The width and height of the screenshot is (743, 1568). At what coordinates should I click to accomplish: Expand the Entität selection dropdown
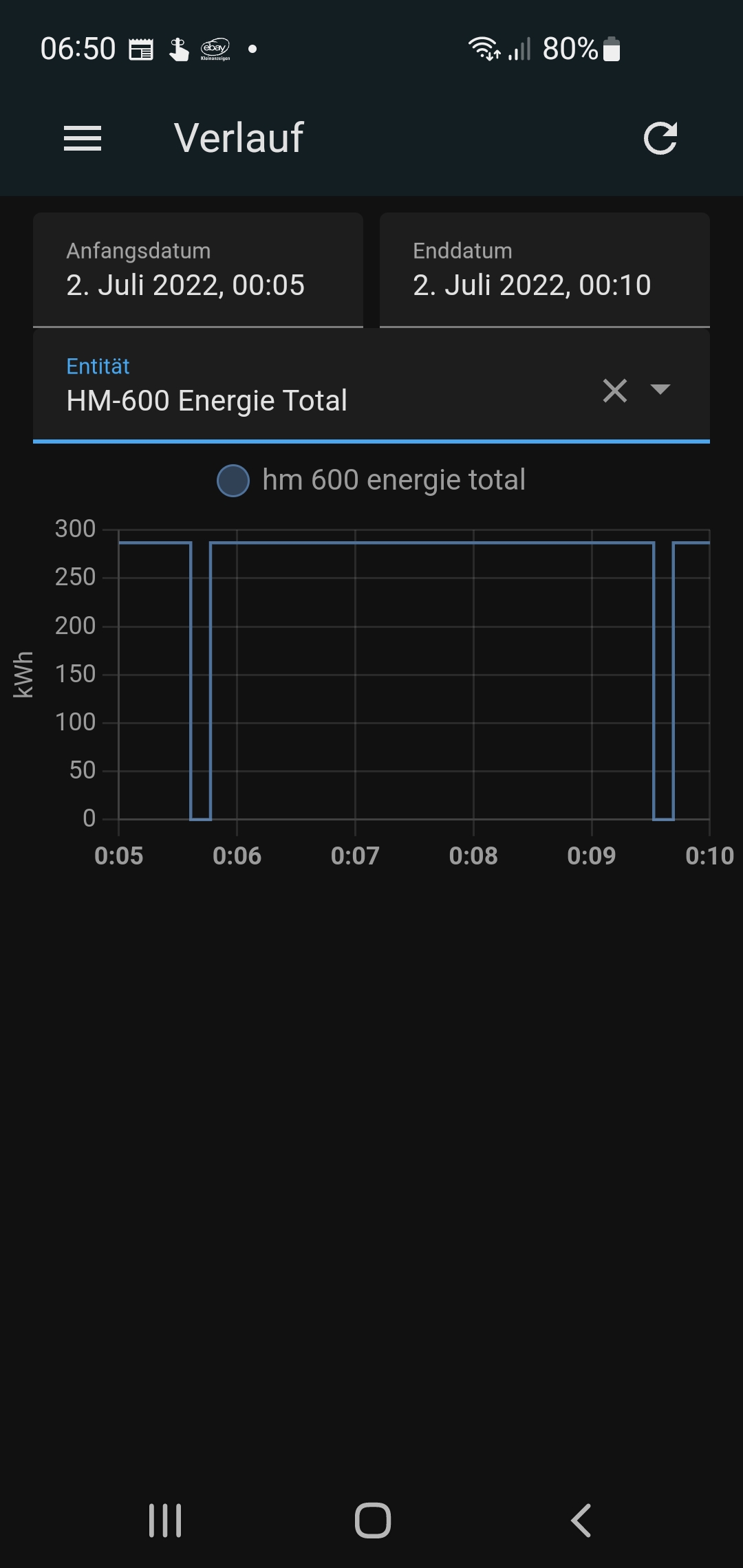point(660,391)
